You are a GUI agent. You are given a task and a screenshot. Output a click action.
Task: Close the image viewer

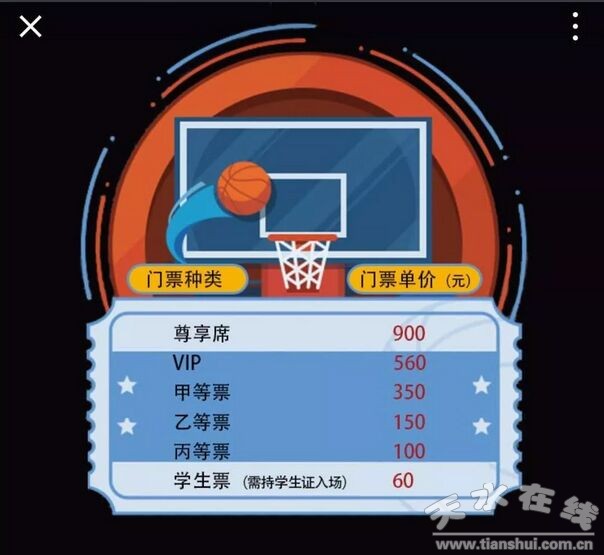tap(30, 27)
